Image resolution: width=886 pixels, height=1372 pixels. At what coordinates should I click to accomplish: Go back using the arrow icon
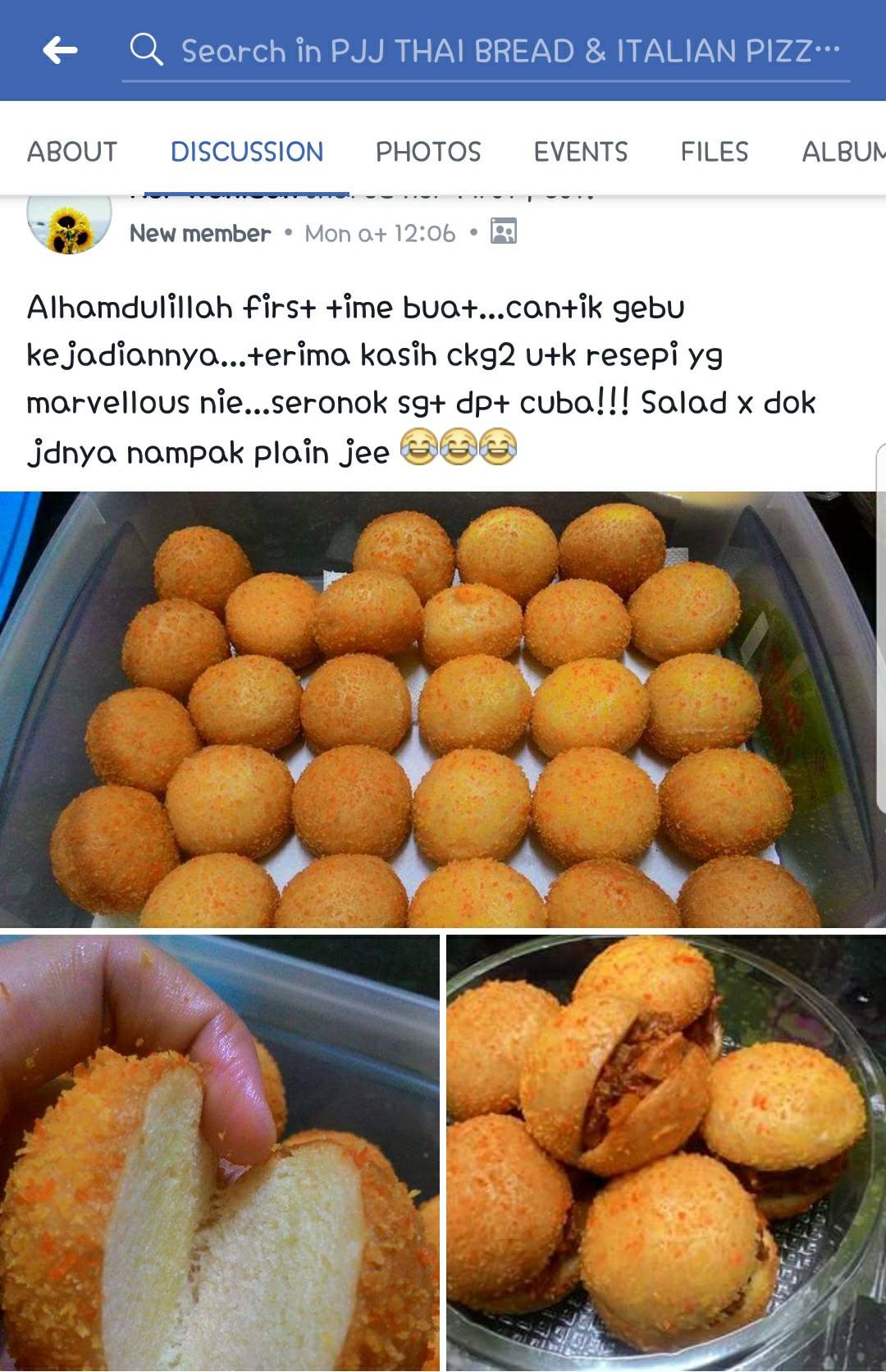60,50
